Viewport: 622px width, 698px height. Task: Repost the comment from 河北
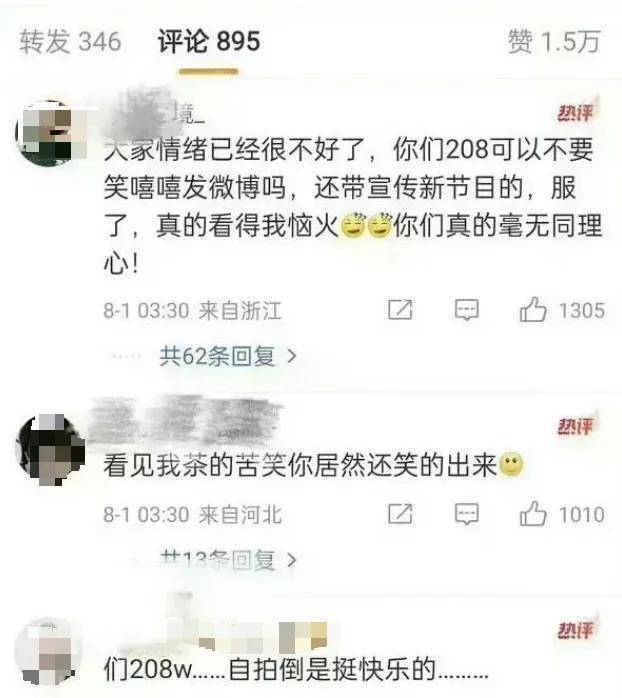click(400, 515)
